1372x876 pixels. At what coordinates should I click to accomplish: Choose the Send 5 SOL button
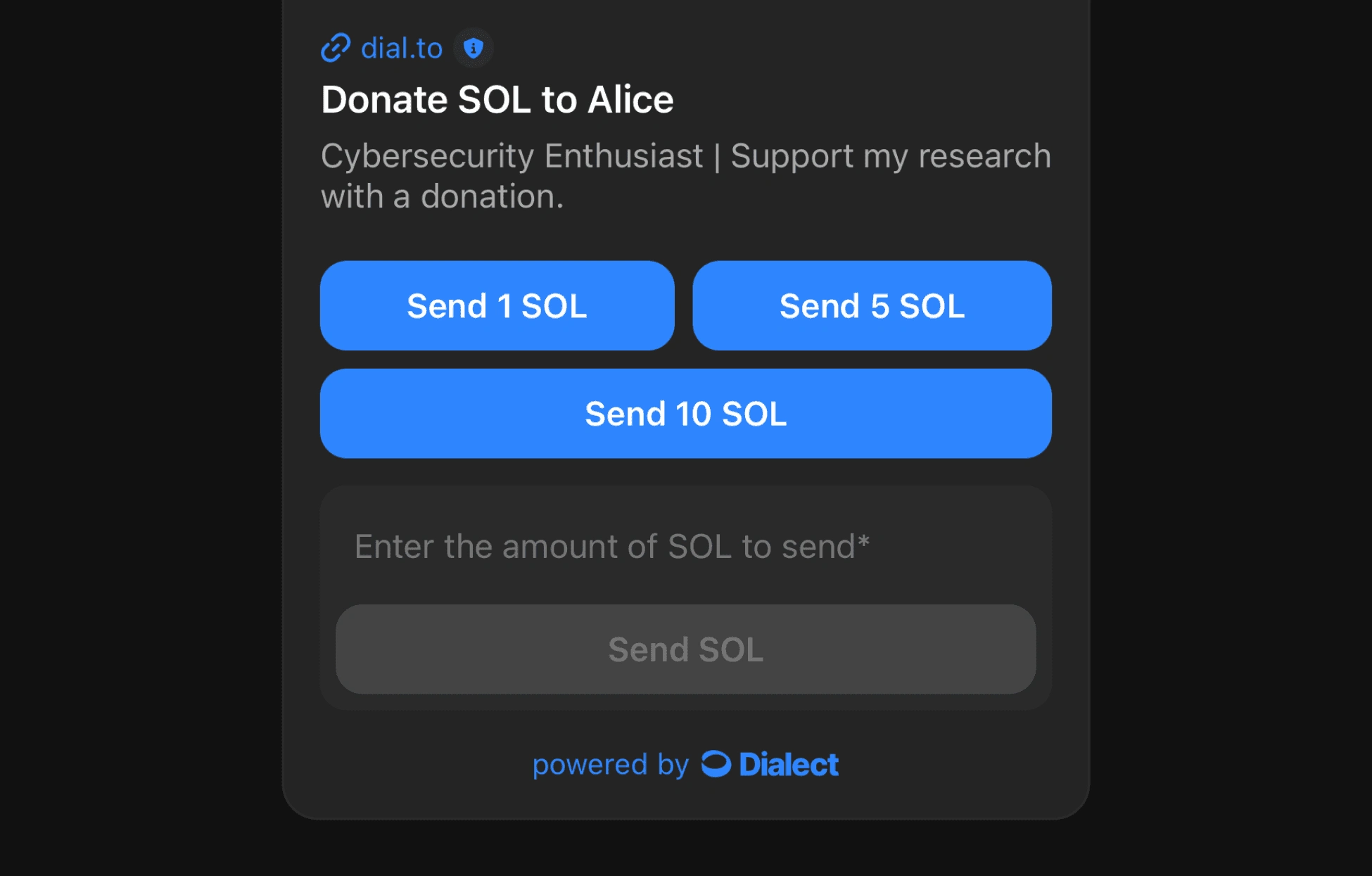click(872, 306)
